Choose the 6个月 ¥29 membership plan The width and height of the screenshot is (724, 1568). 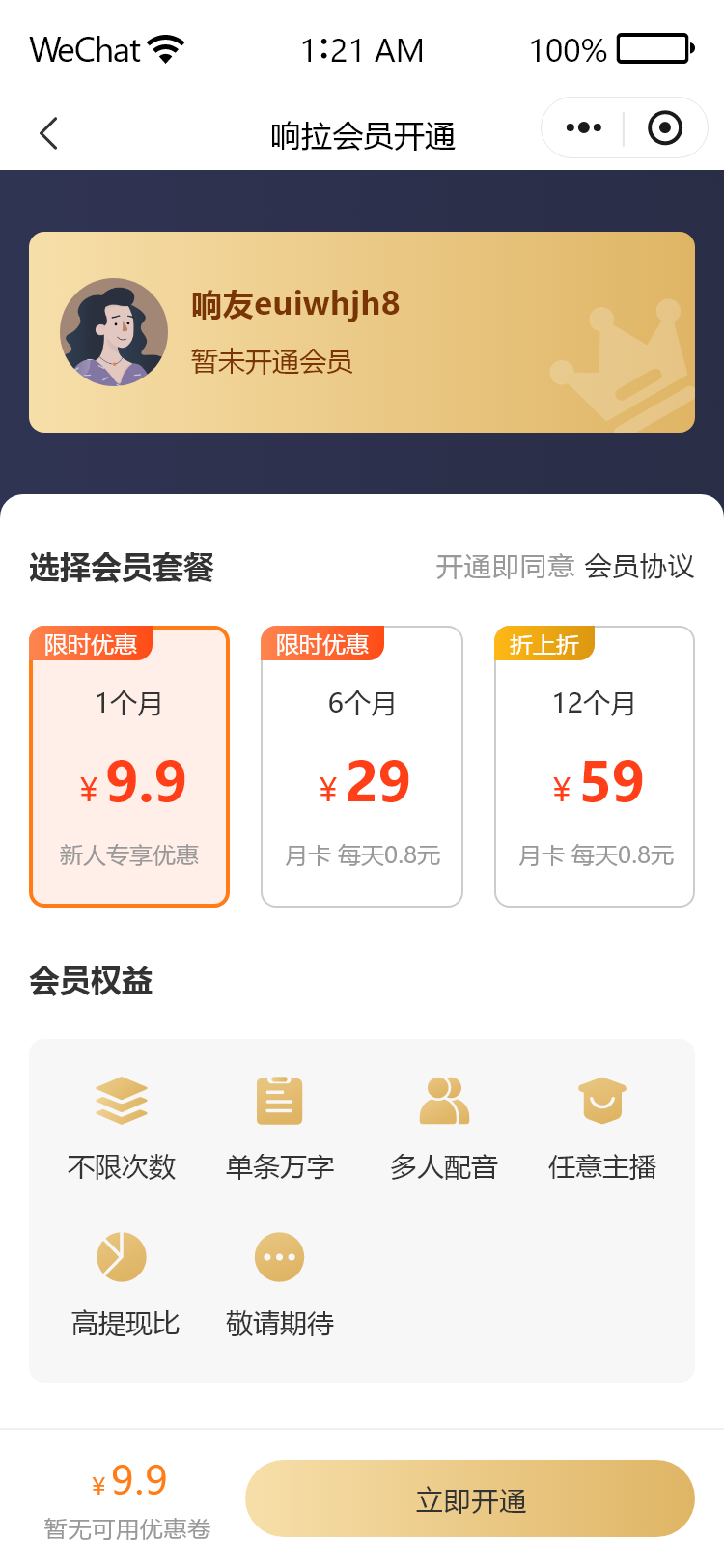(x=362, y=767)
